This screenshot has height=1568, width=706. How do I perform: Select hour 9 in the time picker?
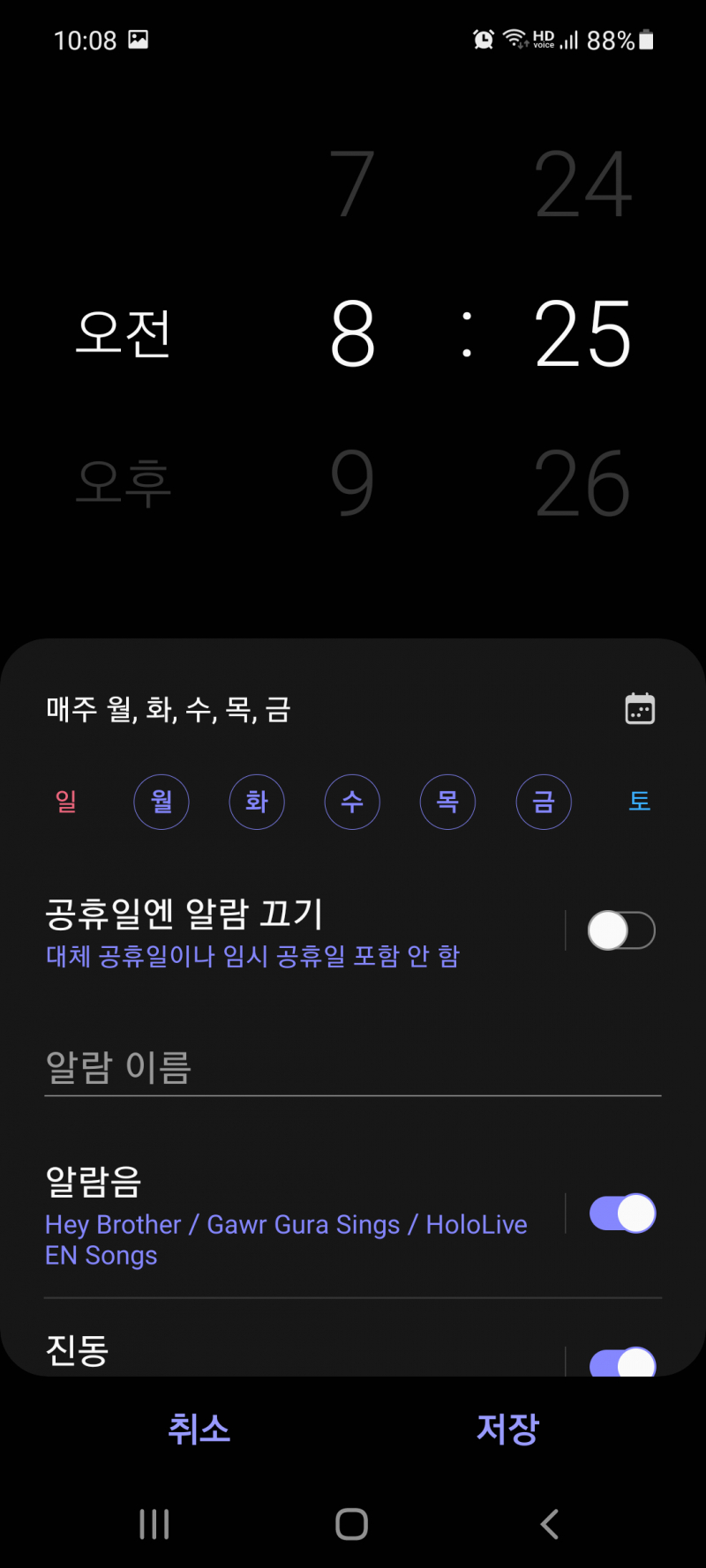[x=352, y=483]
